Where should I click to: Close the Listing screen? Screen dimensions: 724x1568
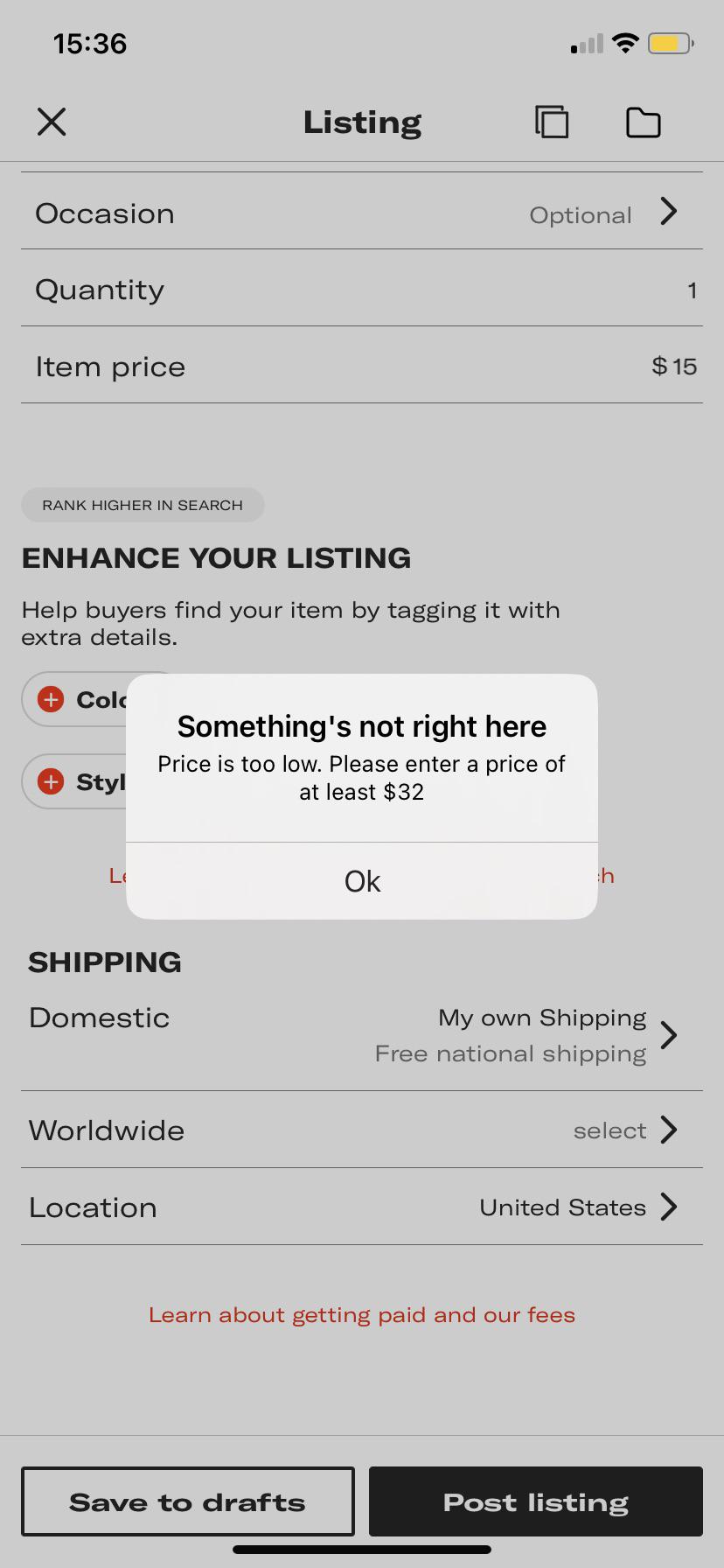[x=52, y=122]
